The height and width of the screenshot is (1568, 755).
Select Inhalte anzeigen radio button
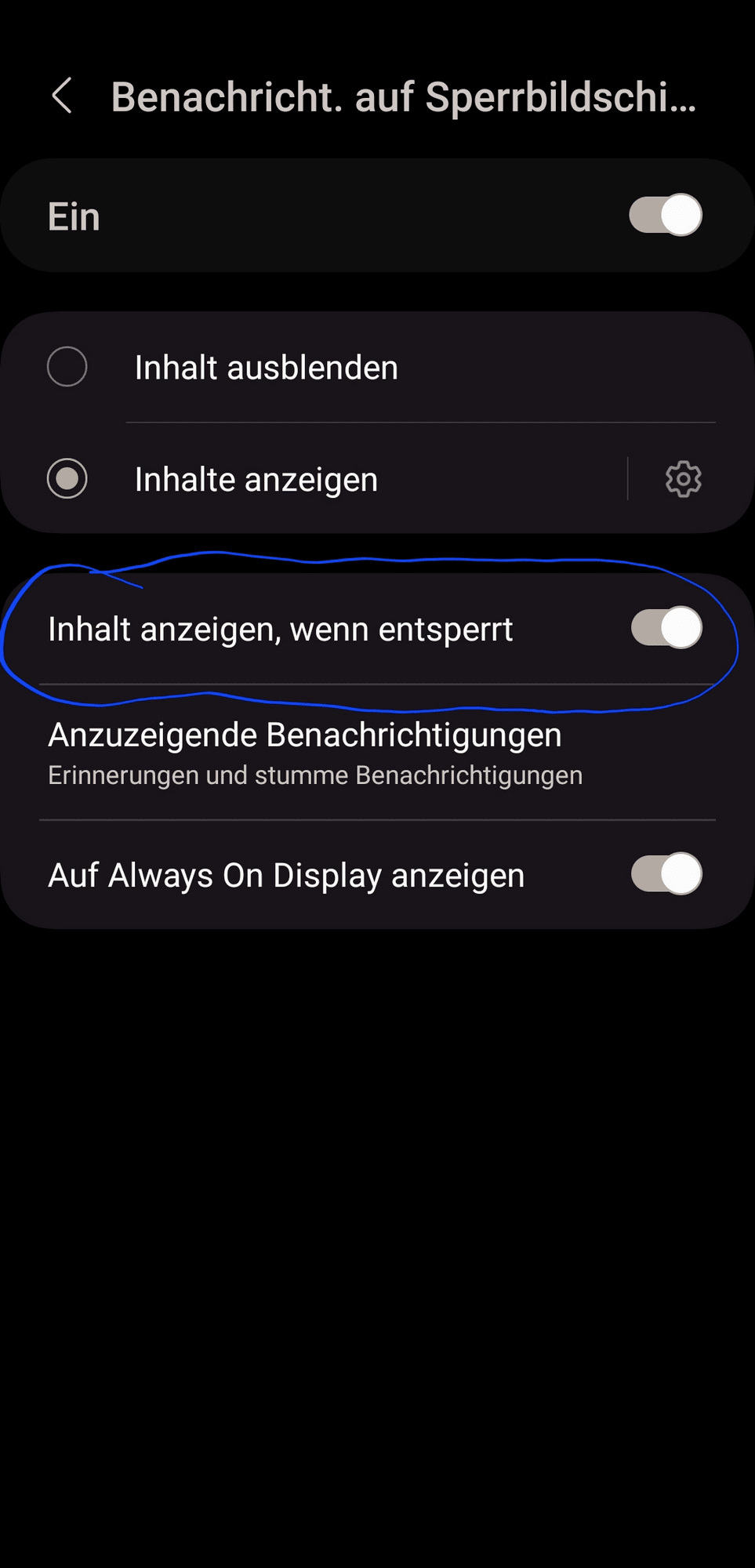point(67,479)
